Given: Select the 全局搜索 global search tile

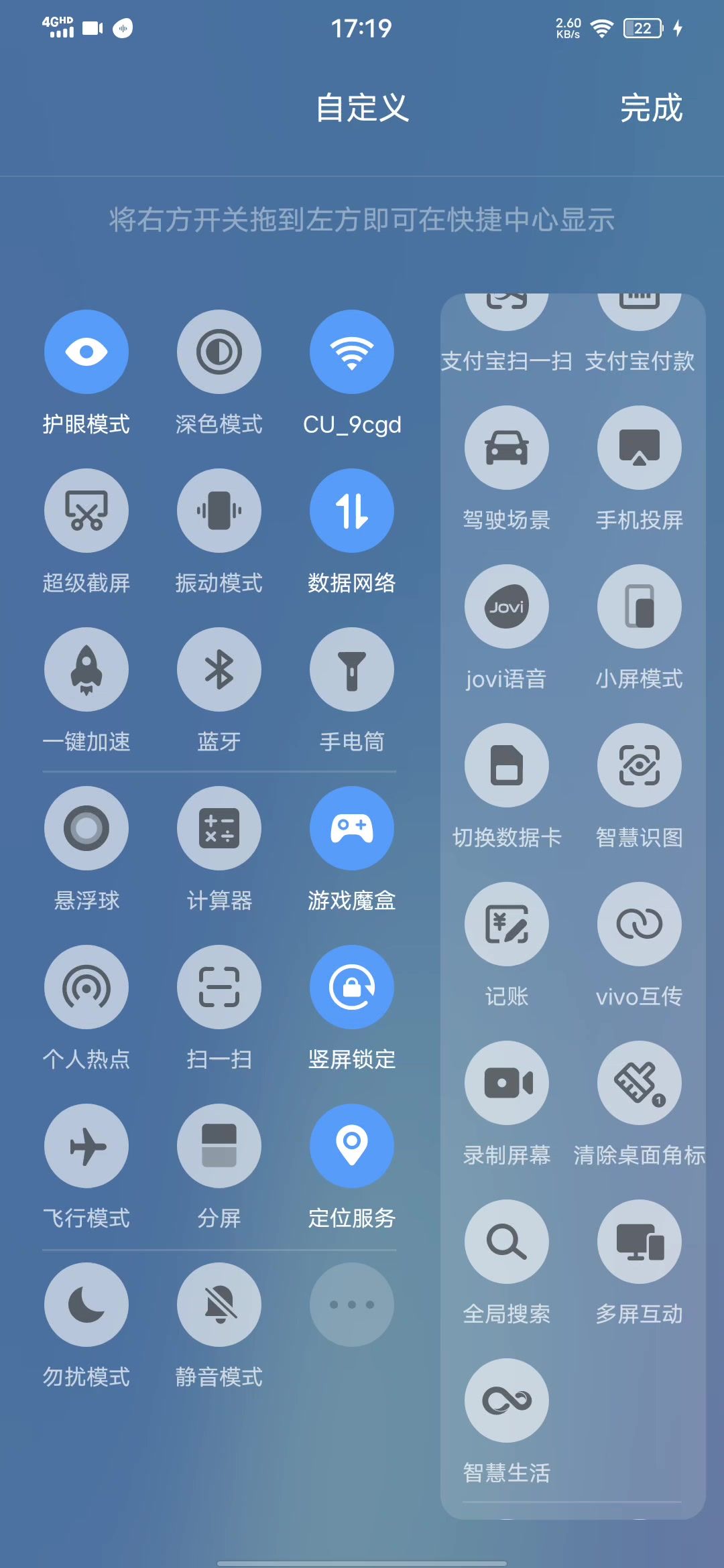Looking at the screenshot, I should click(x=507, y=1242).
